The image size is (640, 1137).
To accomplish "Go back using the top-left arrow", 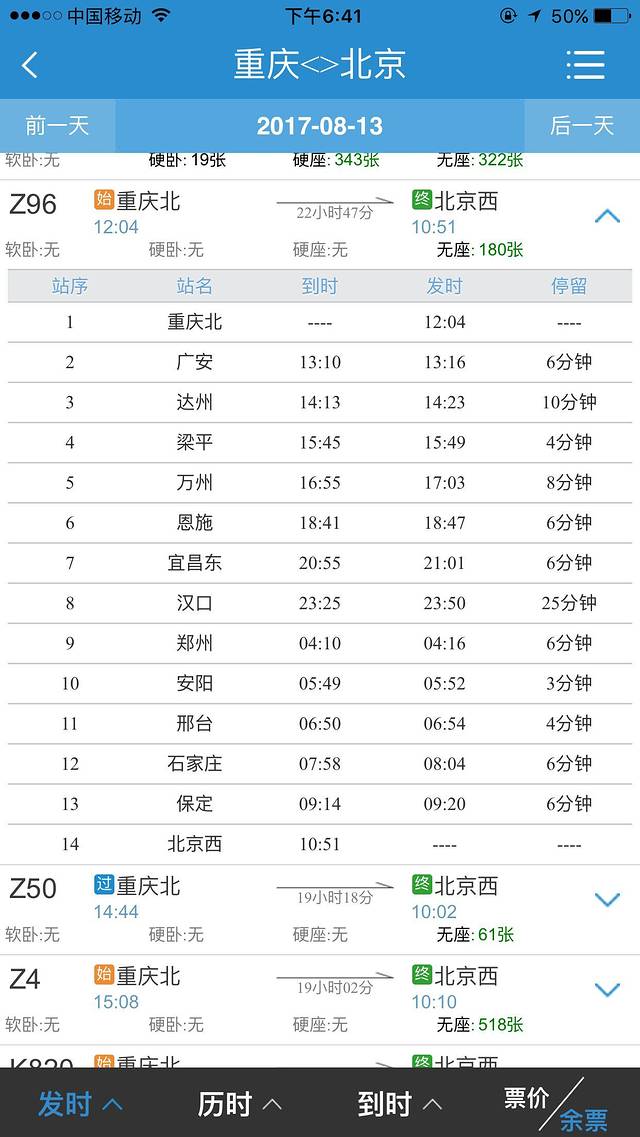I will [30, 65].
